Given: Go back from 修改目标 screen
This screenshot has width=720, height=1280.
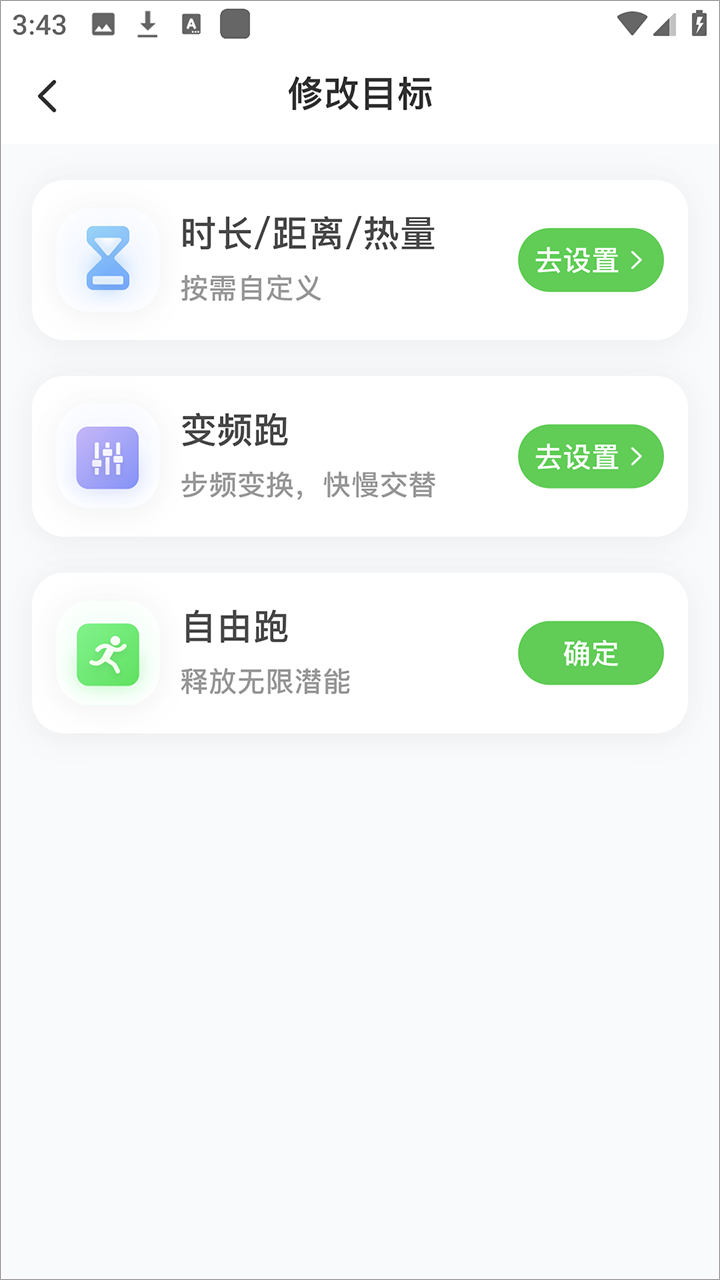Looking at the screenshot, I should tap(47, 96).
